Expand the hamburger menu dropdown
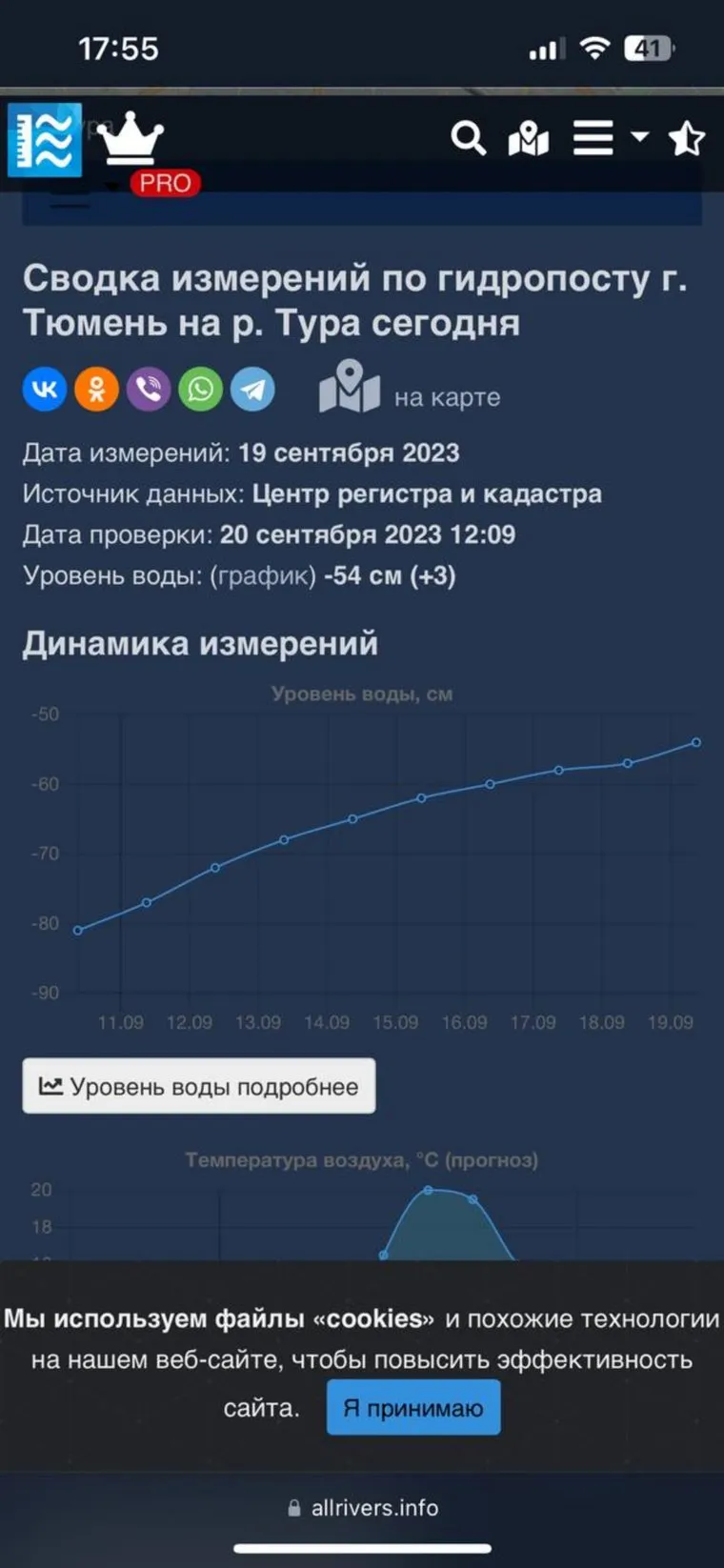This screenshot has width=724, height=1568. point(610,138)
